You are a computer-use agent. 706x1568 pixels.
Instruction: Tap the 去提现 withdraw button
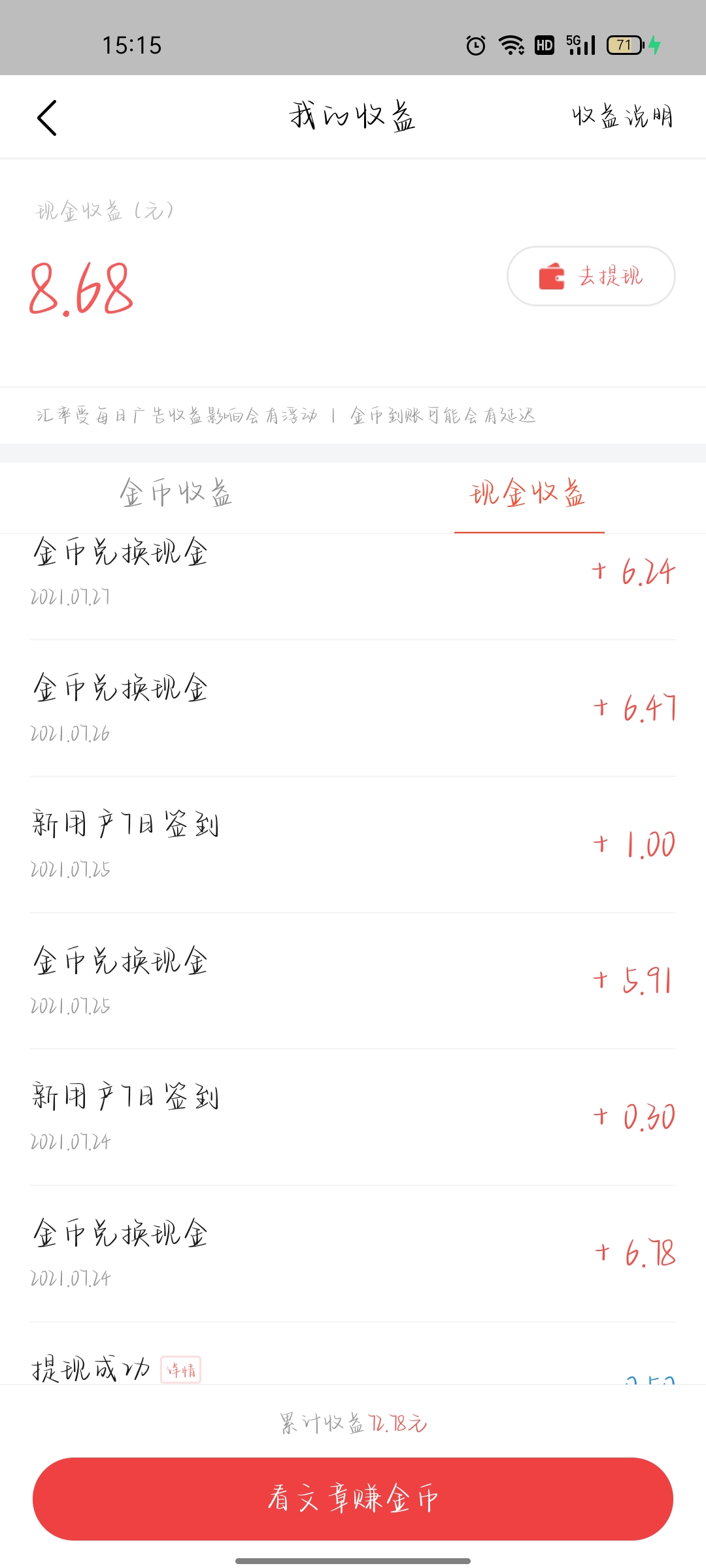coord(591,276)
